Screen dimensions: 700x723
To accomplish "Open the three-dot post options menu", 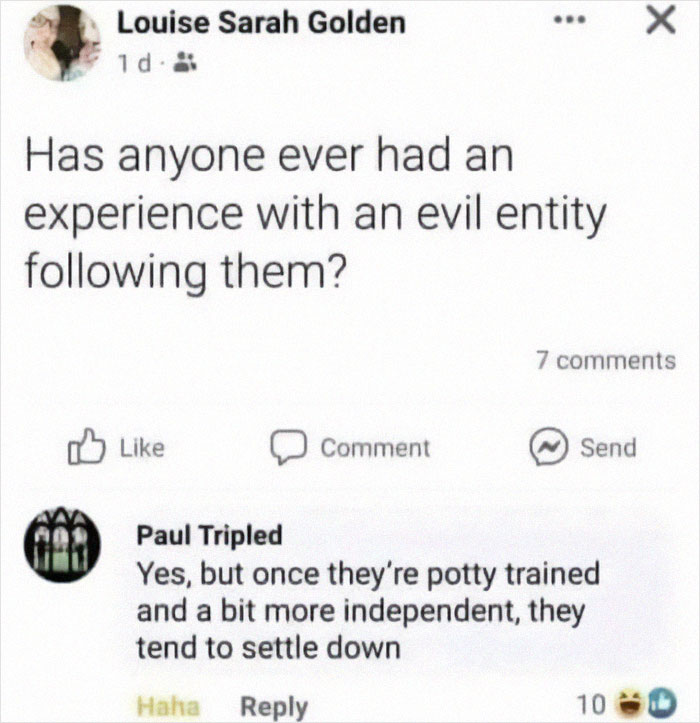I will click(569, 20).
